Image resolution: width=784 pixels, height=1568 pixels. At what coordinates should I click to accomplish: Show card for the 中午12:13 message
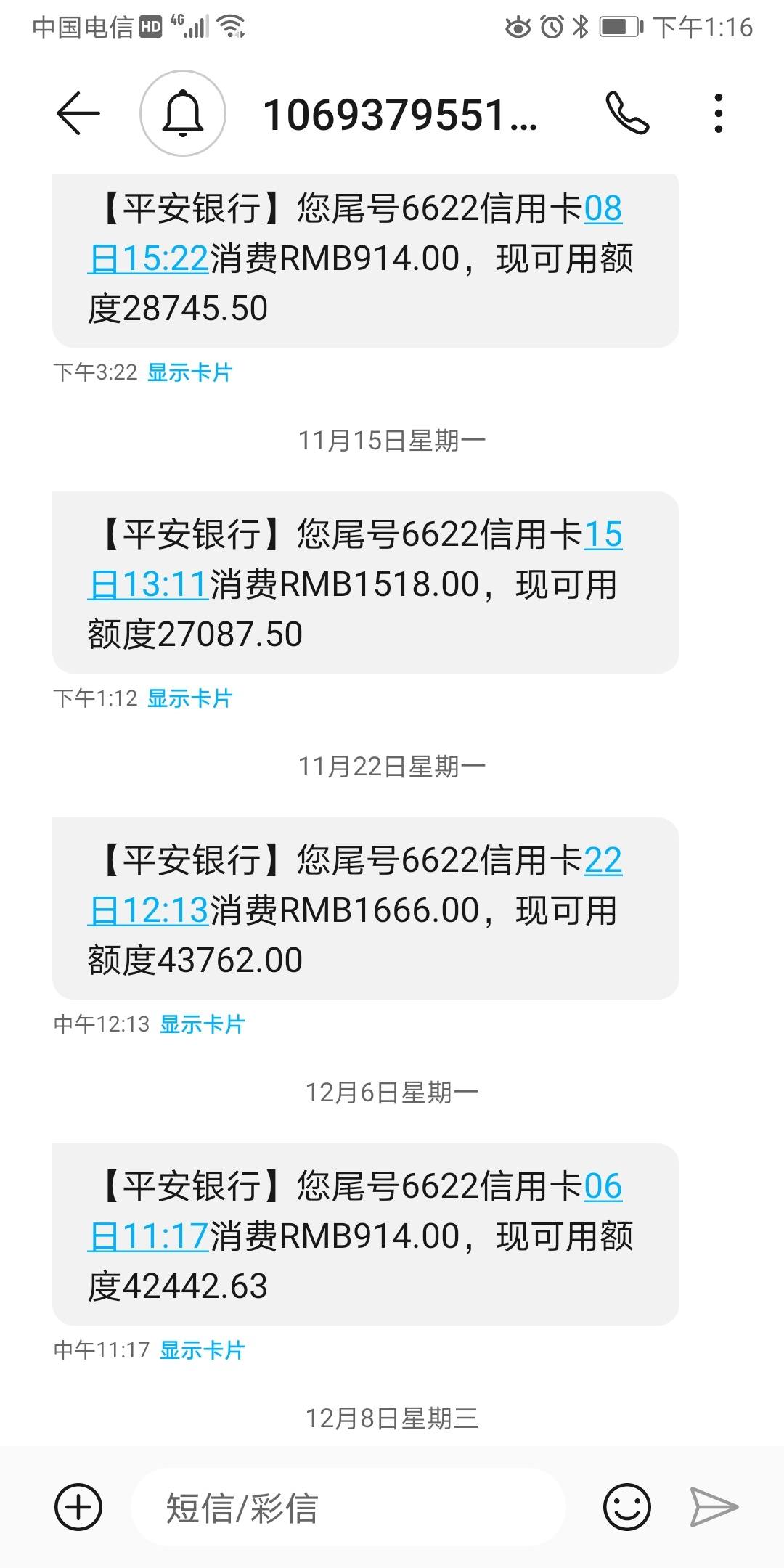tap(202, 1024)
